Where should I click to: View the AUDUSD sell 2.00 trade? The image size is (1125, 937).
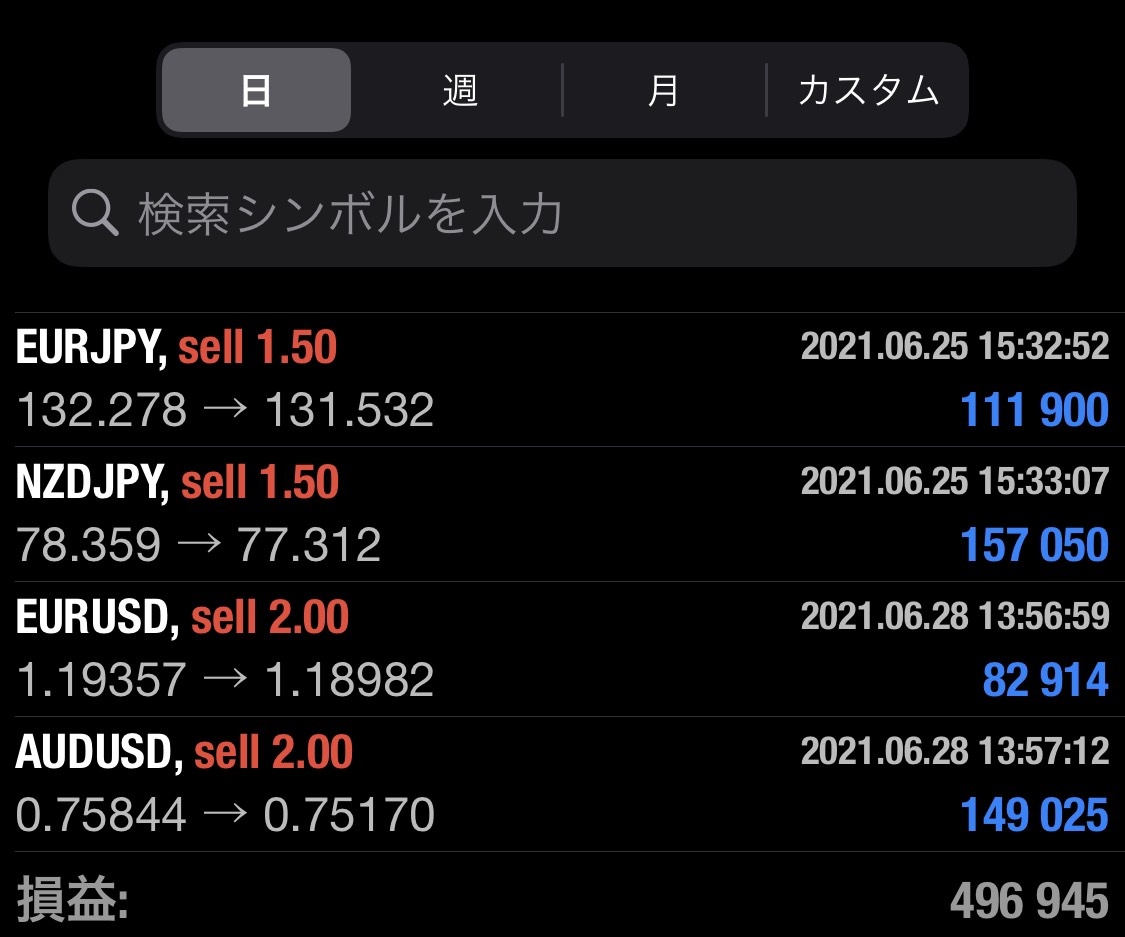pos(562,784)
